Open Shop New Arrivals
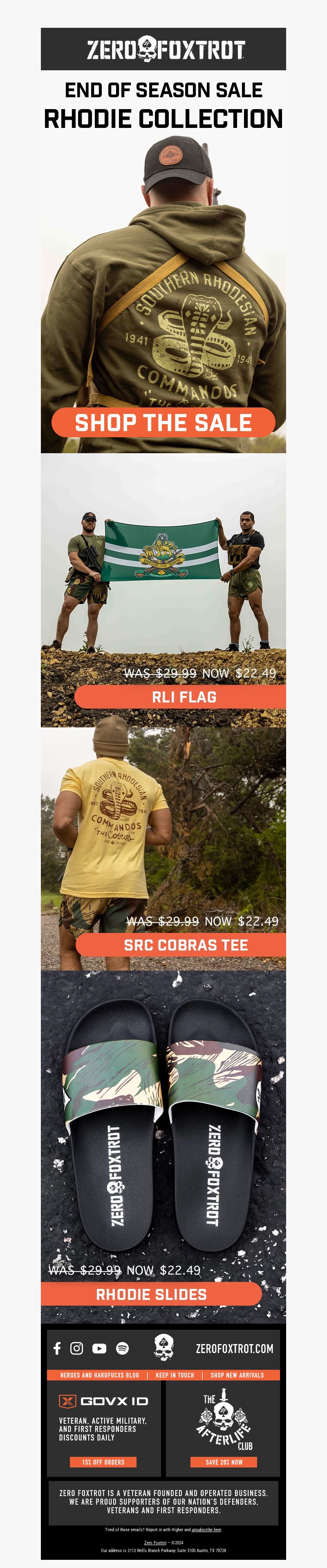 (x=237, y=1375)
